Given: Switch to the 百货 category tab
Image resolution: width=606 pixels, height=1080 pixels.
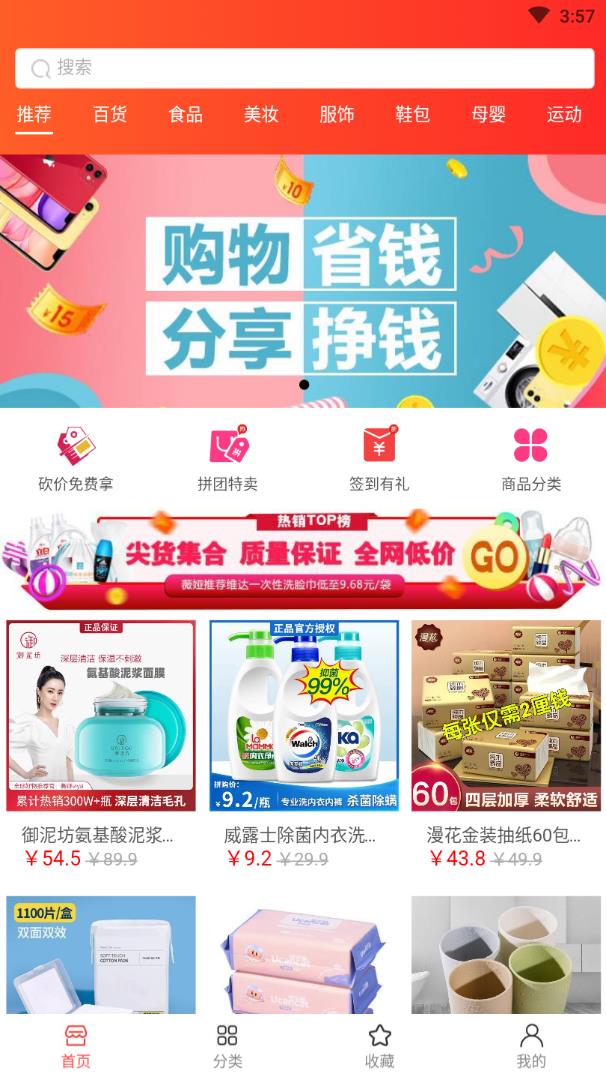Looking at the screenshot, I should (110, 115).
